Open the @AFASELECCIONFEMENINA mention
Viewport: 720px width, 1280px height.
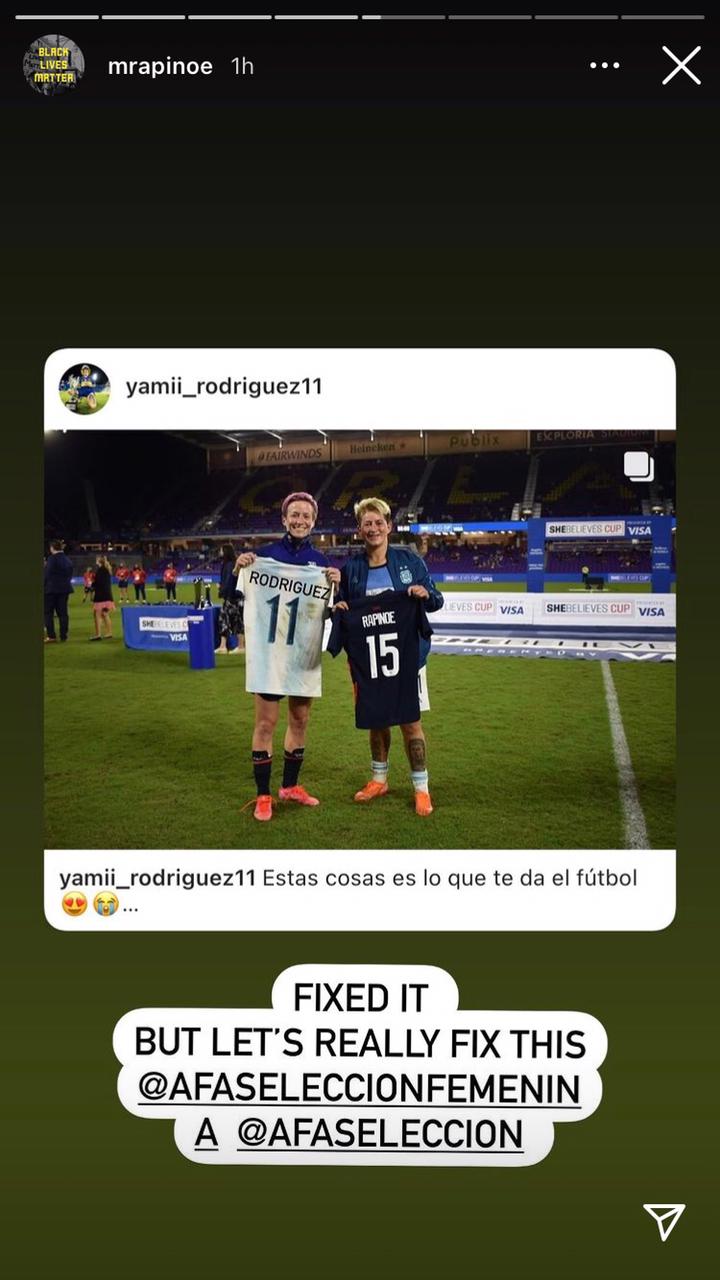(x=359, y=1089)
